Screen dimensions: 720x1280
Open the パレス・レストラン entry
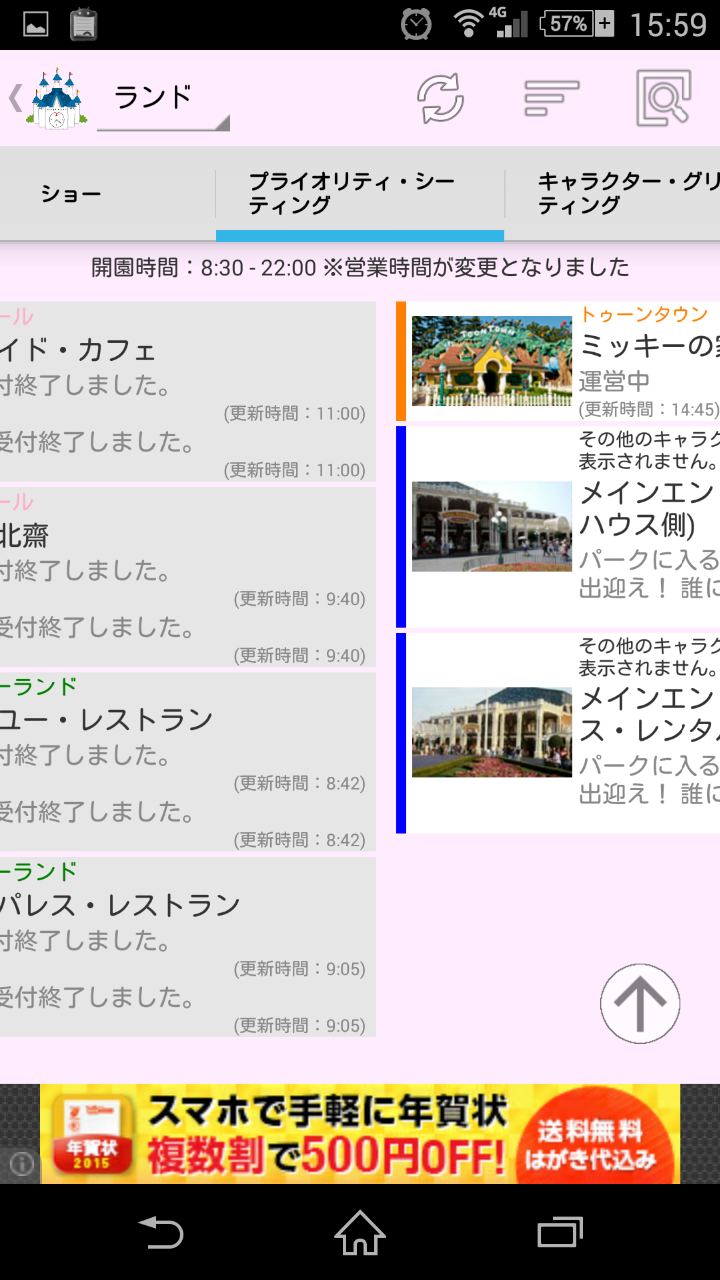pos(186,945)
